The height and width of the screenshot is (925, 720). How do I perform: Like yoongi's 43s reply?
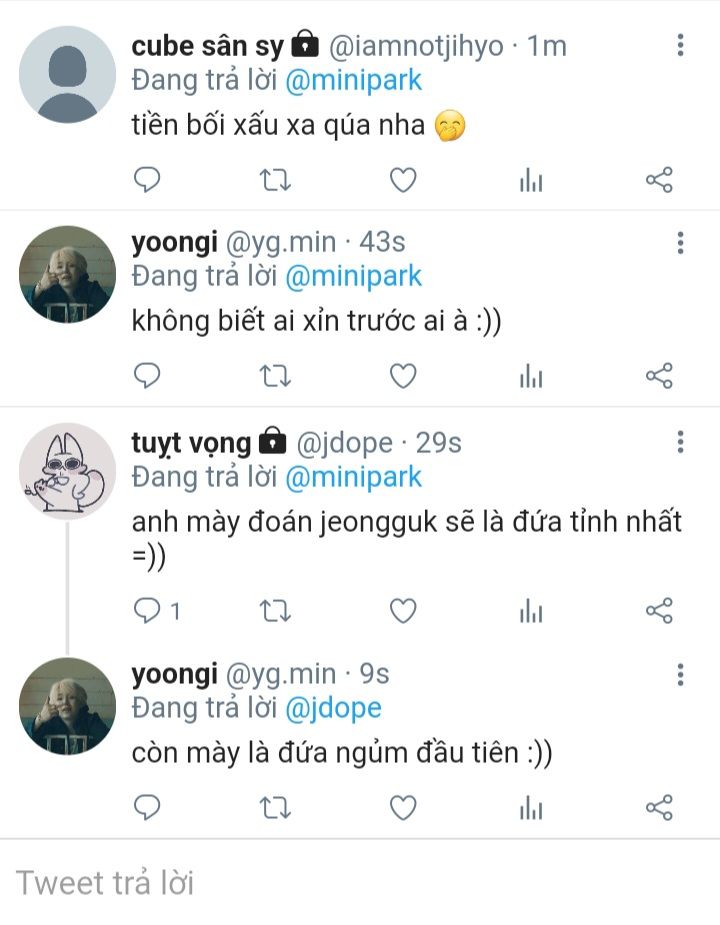coord(404,376)
